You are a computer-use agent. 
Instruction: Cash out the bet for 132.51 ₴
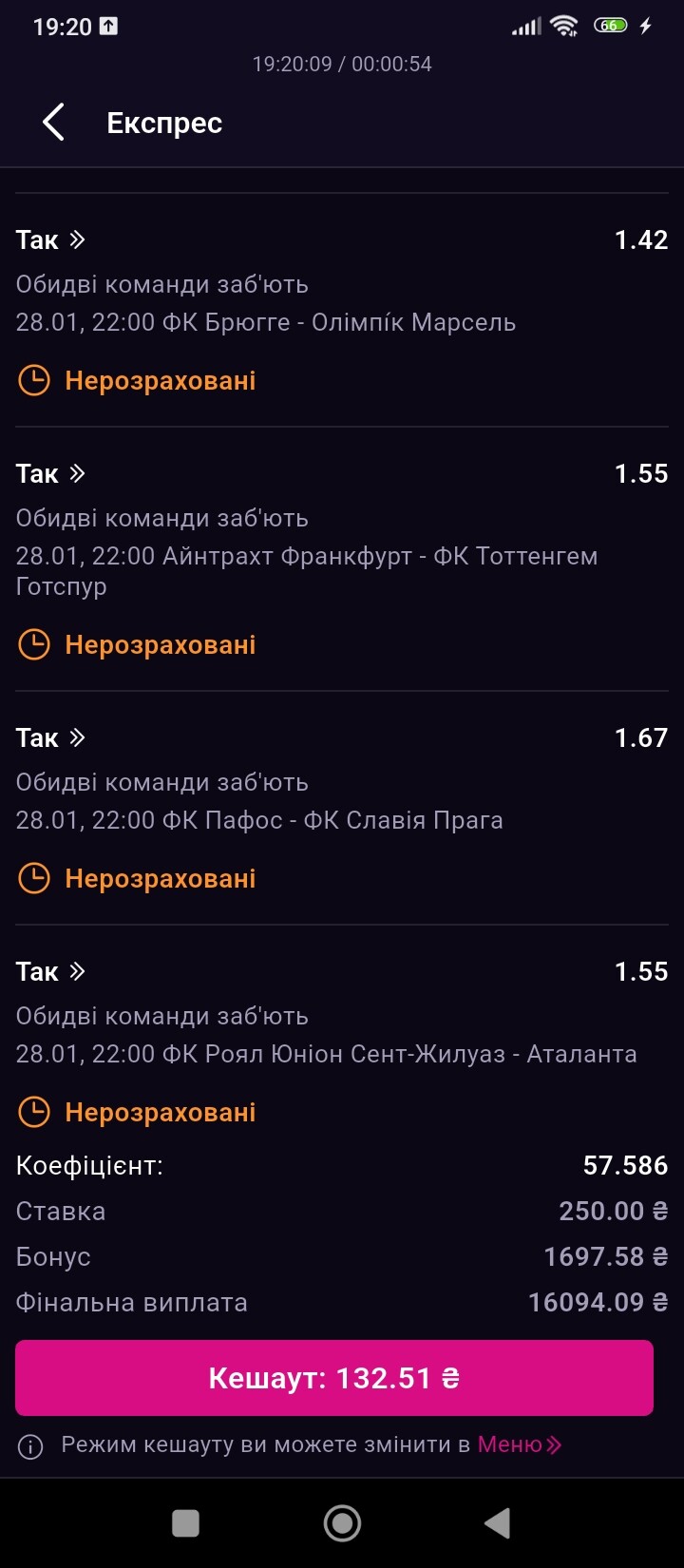(334, 1378)
